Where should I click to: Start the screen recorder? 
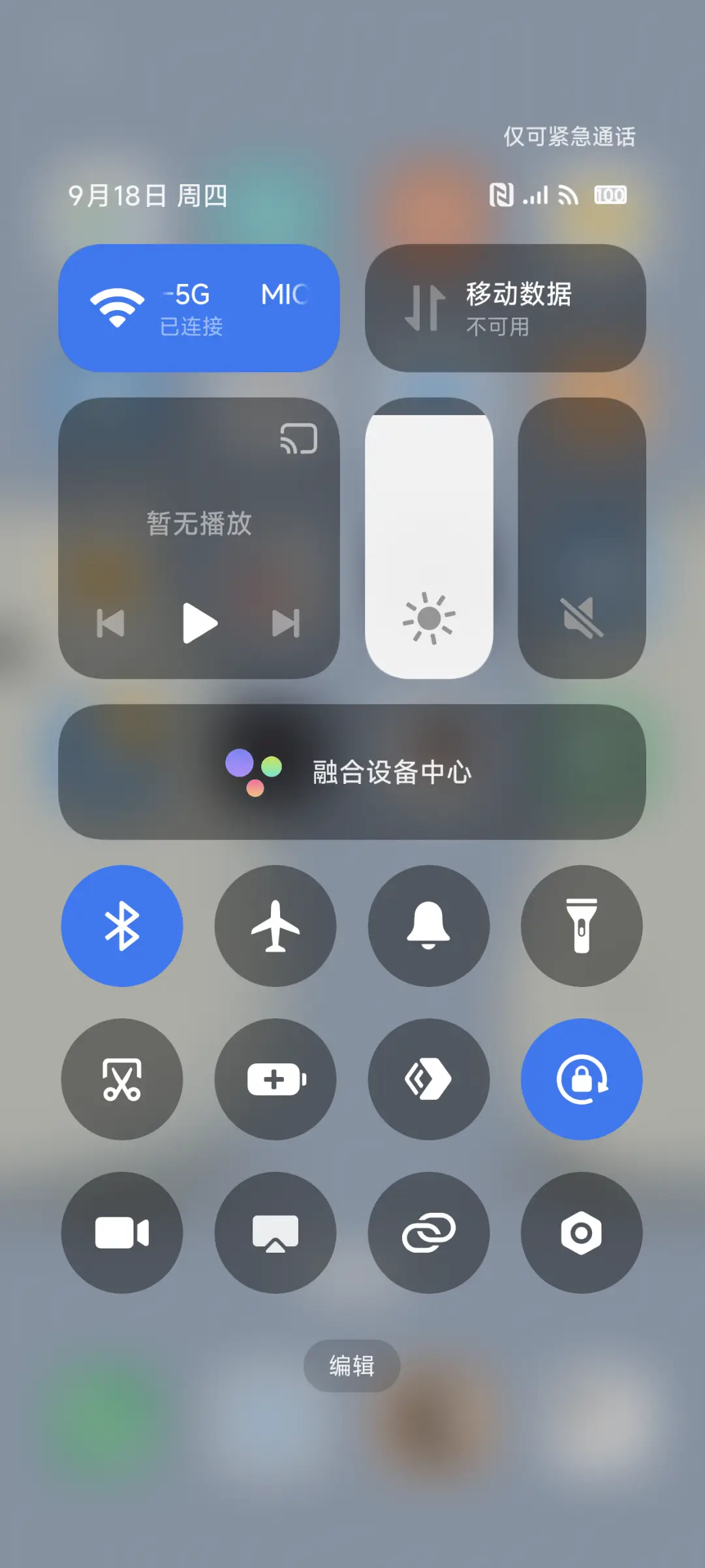coord(122,1231)
